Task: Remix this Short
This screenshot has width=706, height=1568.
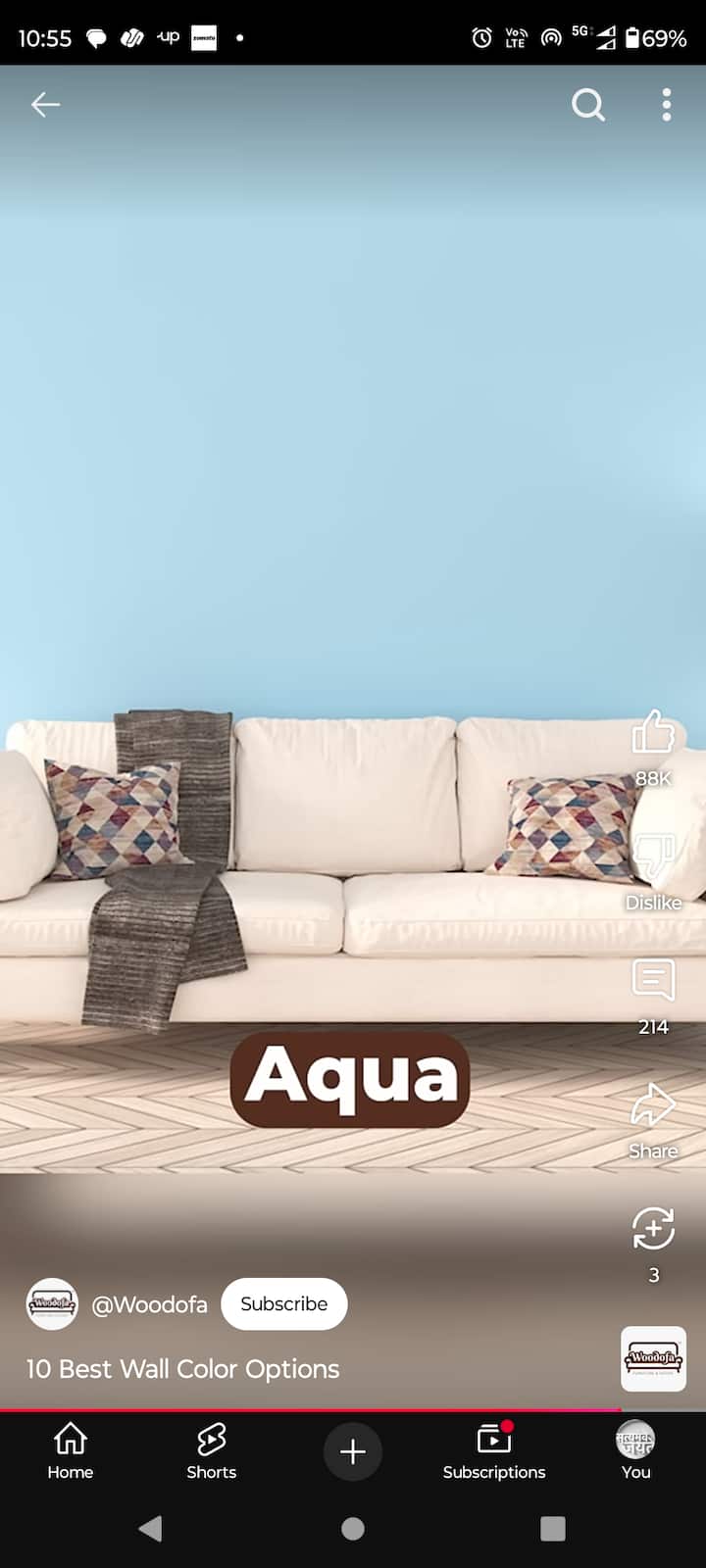Action: pyautogui.click(x=653, y=1230)
